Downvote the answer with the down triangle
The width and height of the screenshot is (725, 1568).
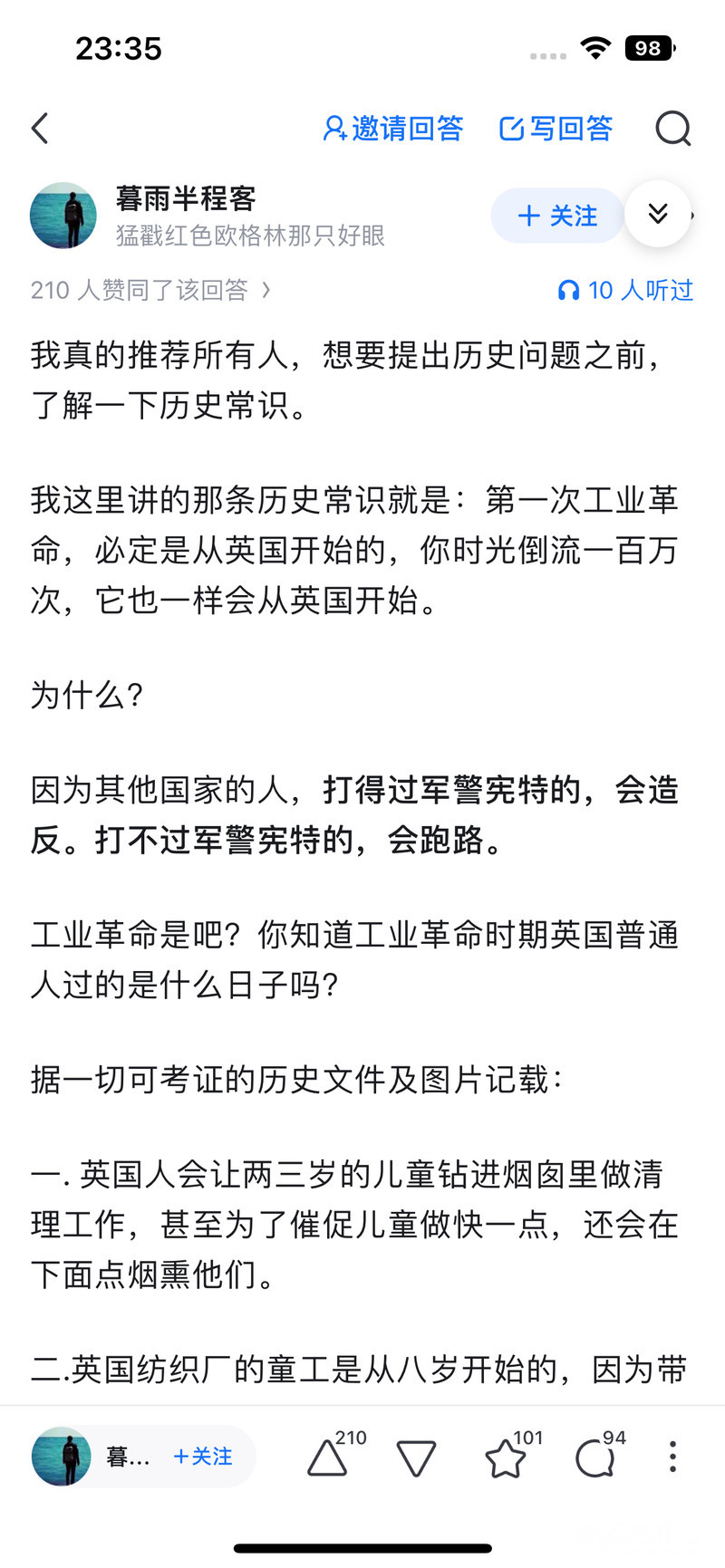tap(416, 1458)
